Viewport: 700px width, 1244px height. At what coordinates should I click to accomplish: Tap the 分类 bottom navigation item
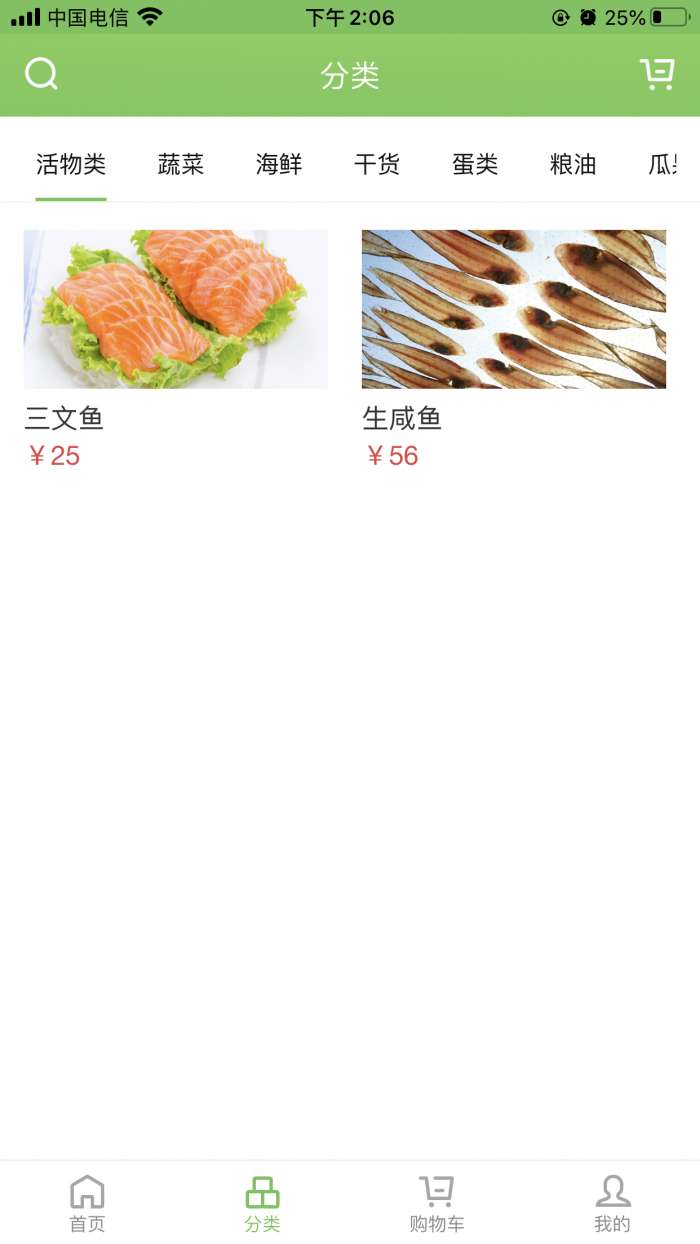coord(262,1203)
